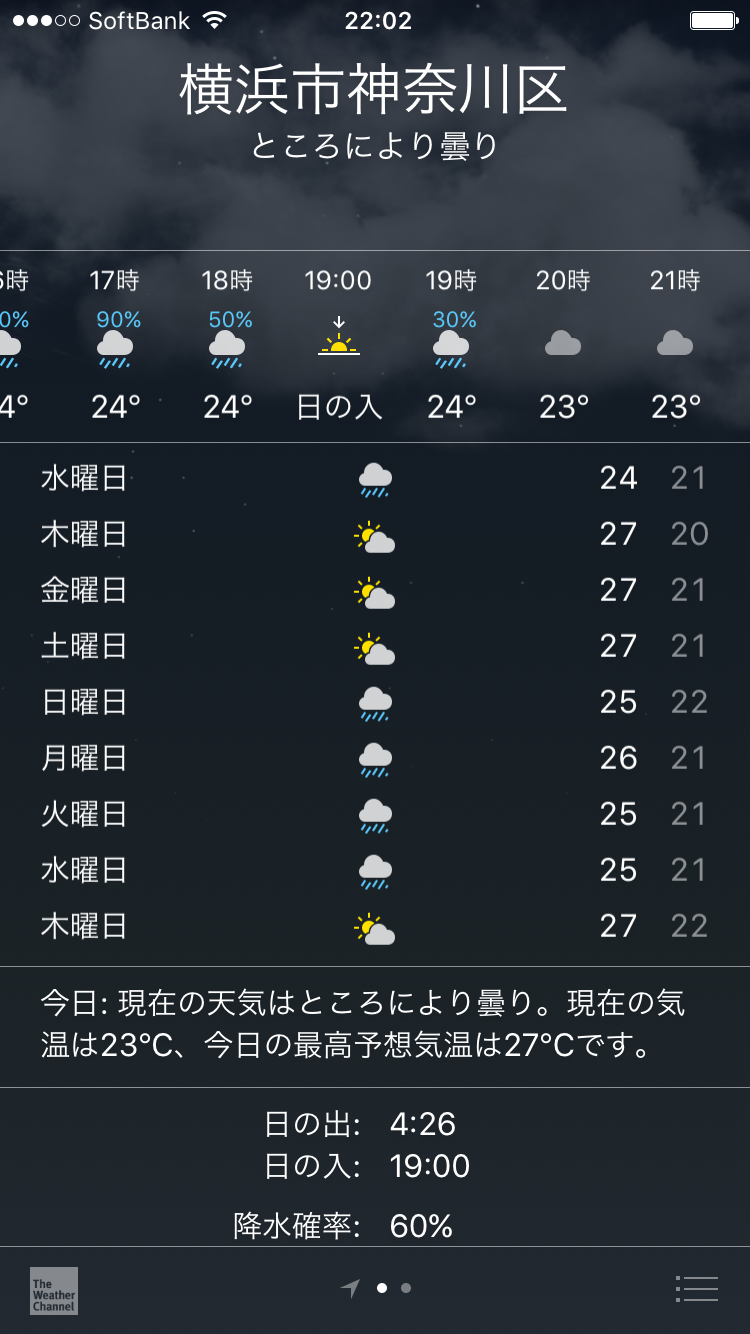Tap the page indicator dots
750x1334 pixels.
(x=393, y=1289)
